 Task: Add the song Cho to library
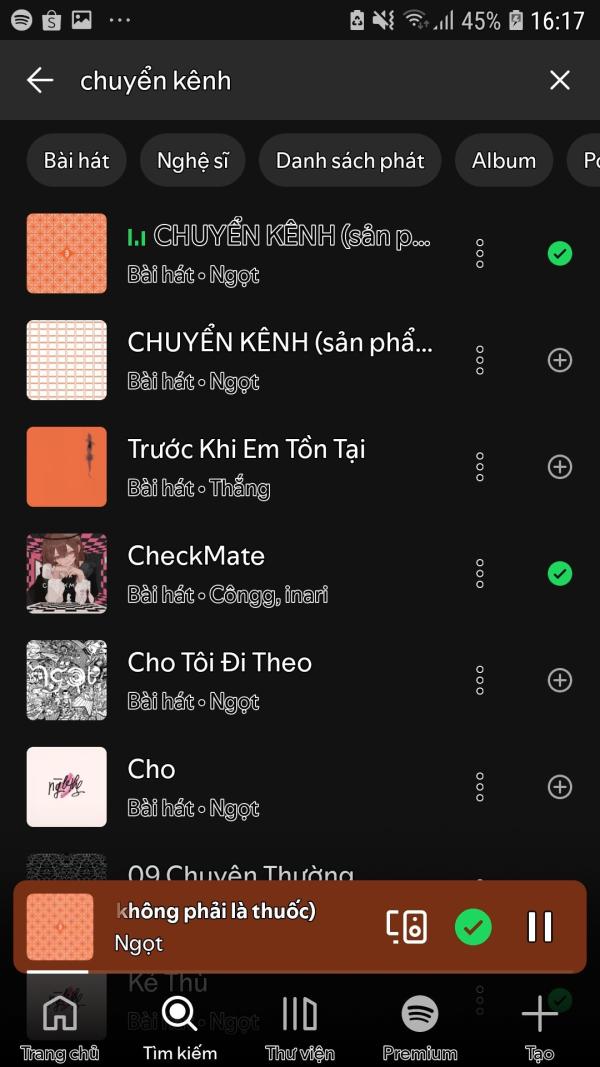[560, 787]
